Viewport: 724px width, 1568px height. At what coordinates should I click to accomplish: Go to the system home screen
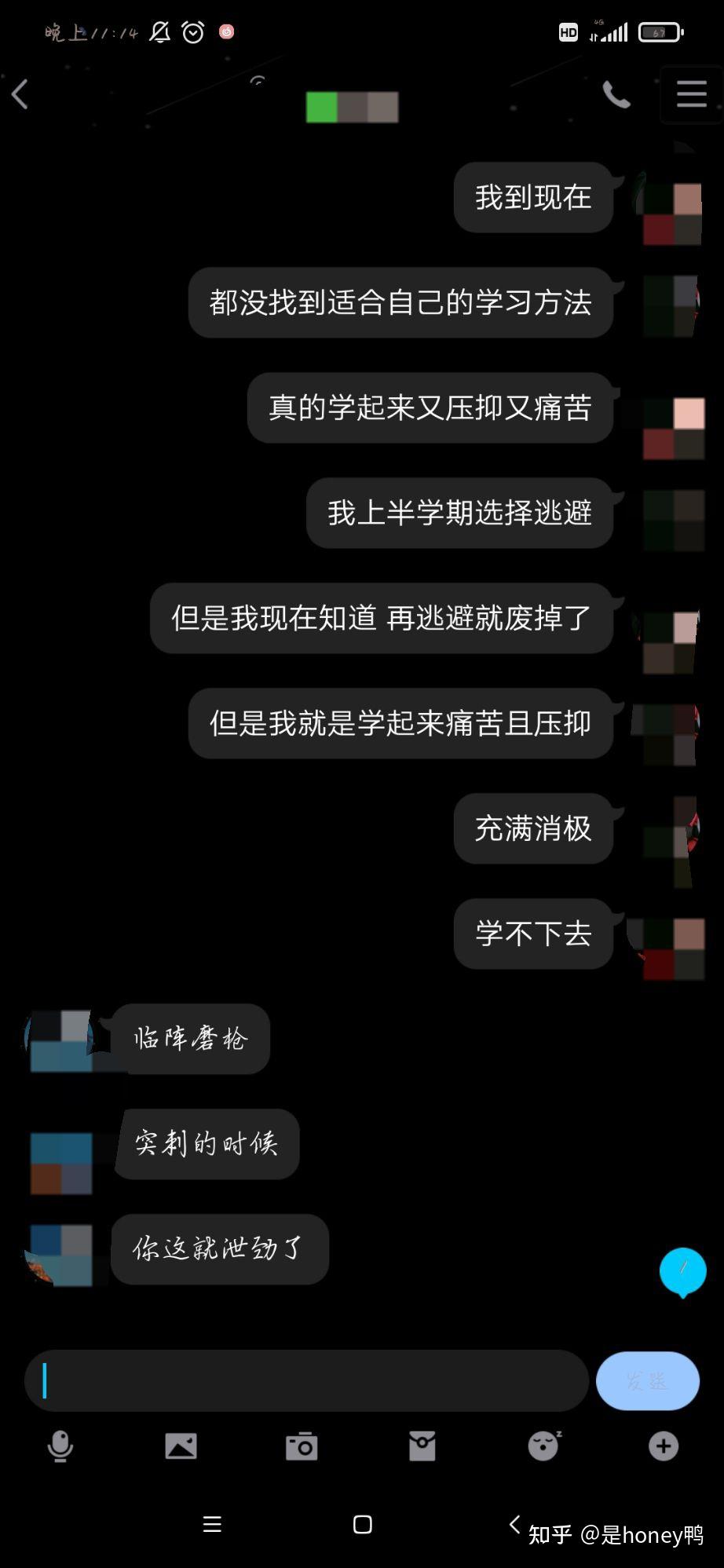[x=362, y=1524]
